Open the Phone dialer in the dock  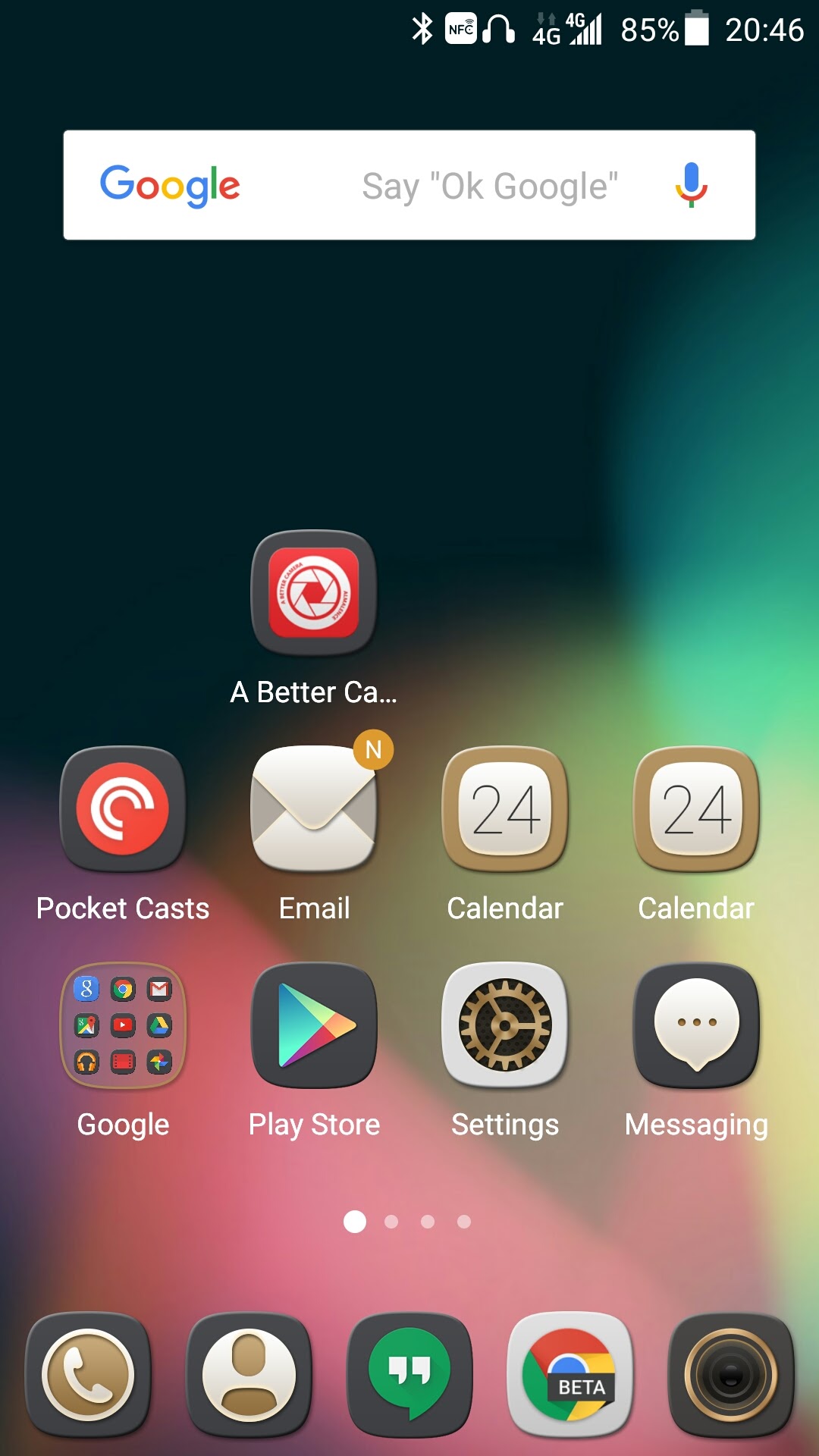(88, 1375)
